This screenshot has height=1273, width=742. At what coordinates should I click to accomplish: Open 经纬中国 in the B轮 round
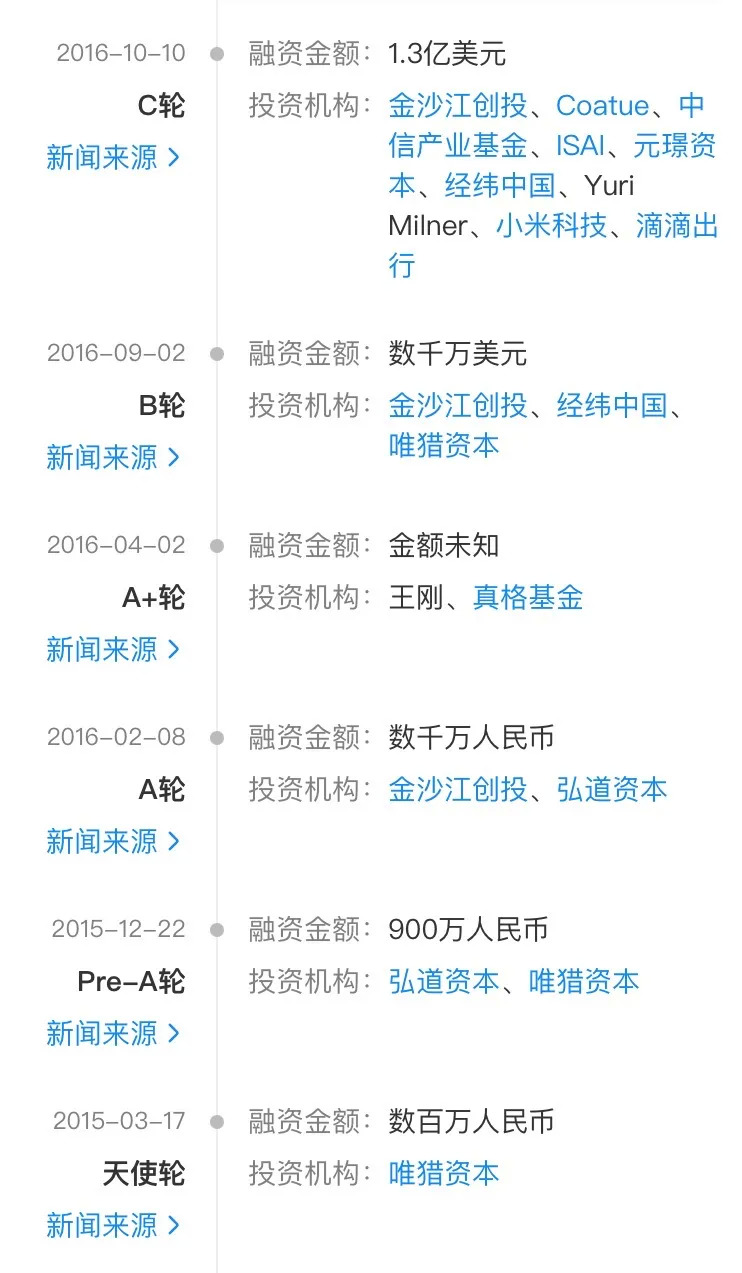pos(611,405)
